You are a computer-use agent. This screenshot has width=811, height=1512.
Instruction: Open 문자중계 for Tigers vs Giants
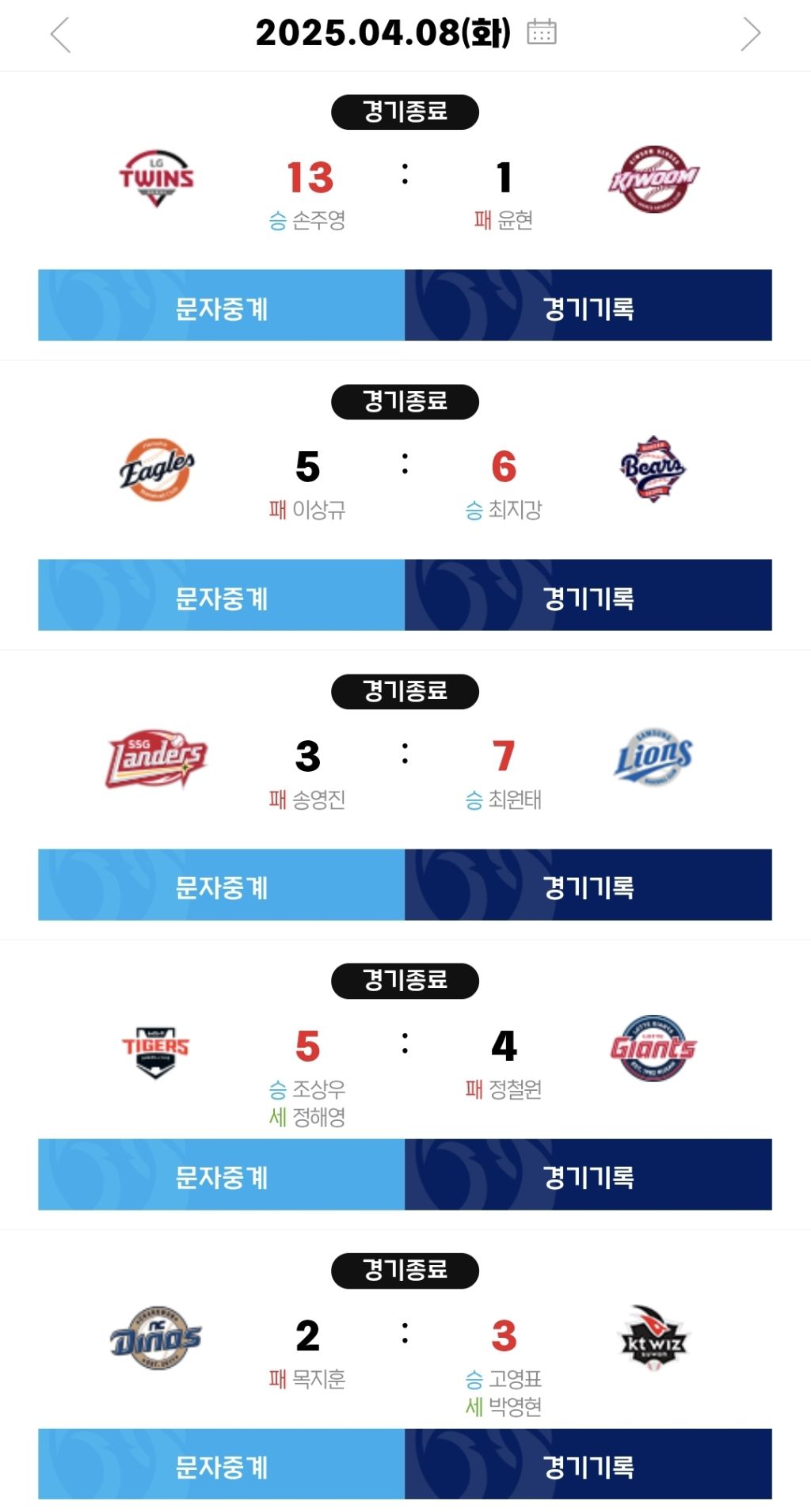222,1175
